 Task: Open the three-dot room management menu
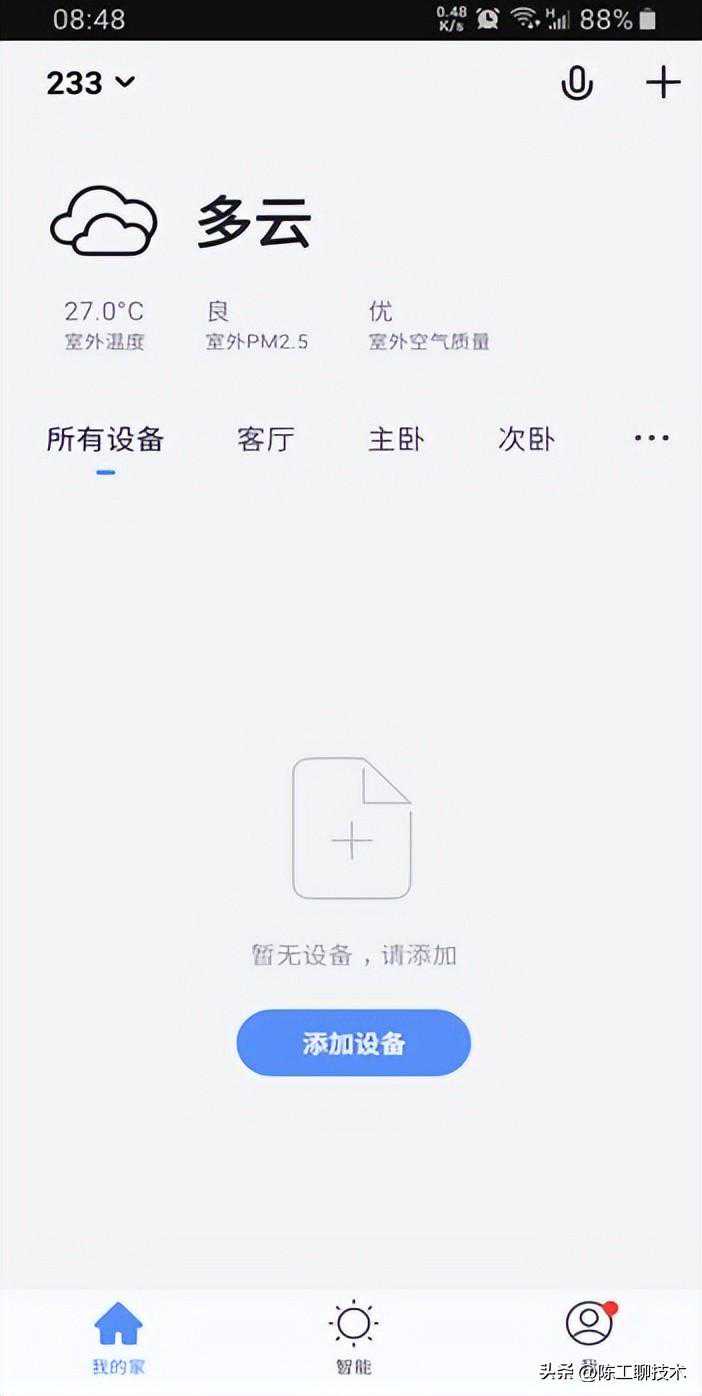coord(652,438)
